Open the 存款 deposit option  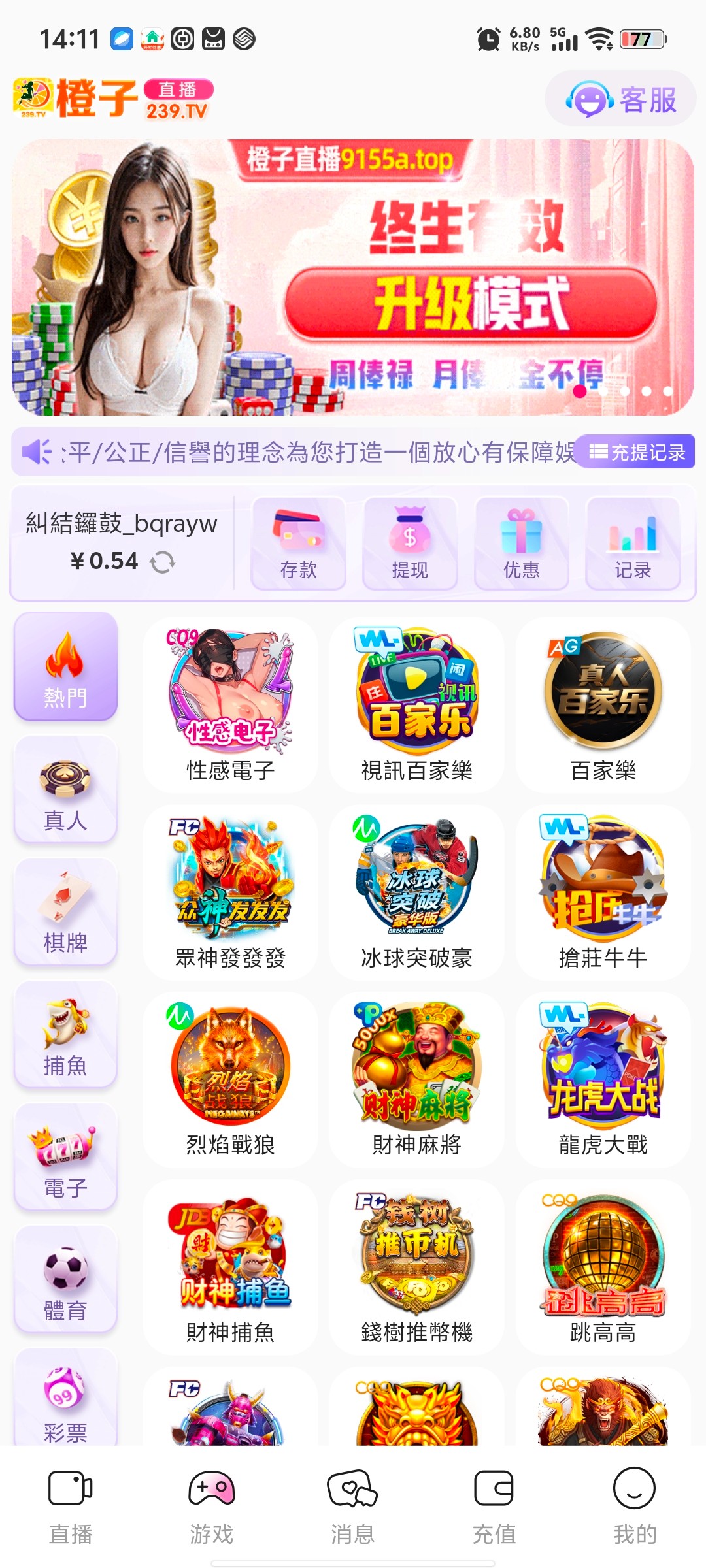299,544
